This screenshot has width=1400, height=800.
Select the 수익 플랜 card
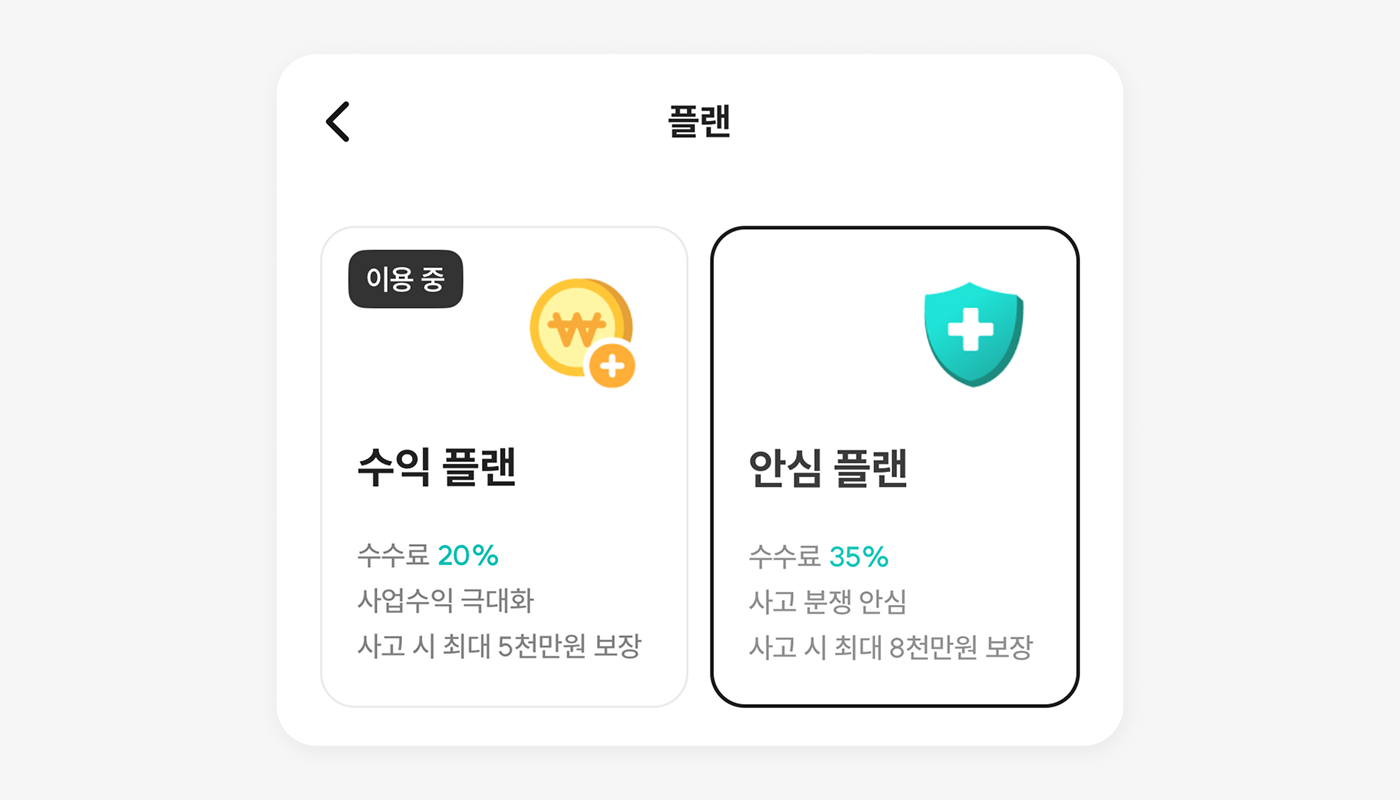(x=504, y=467)
